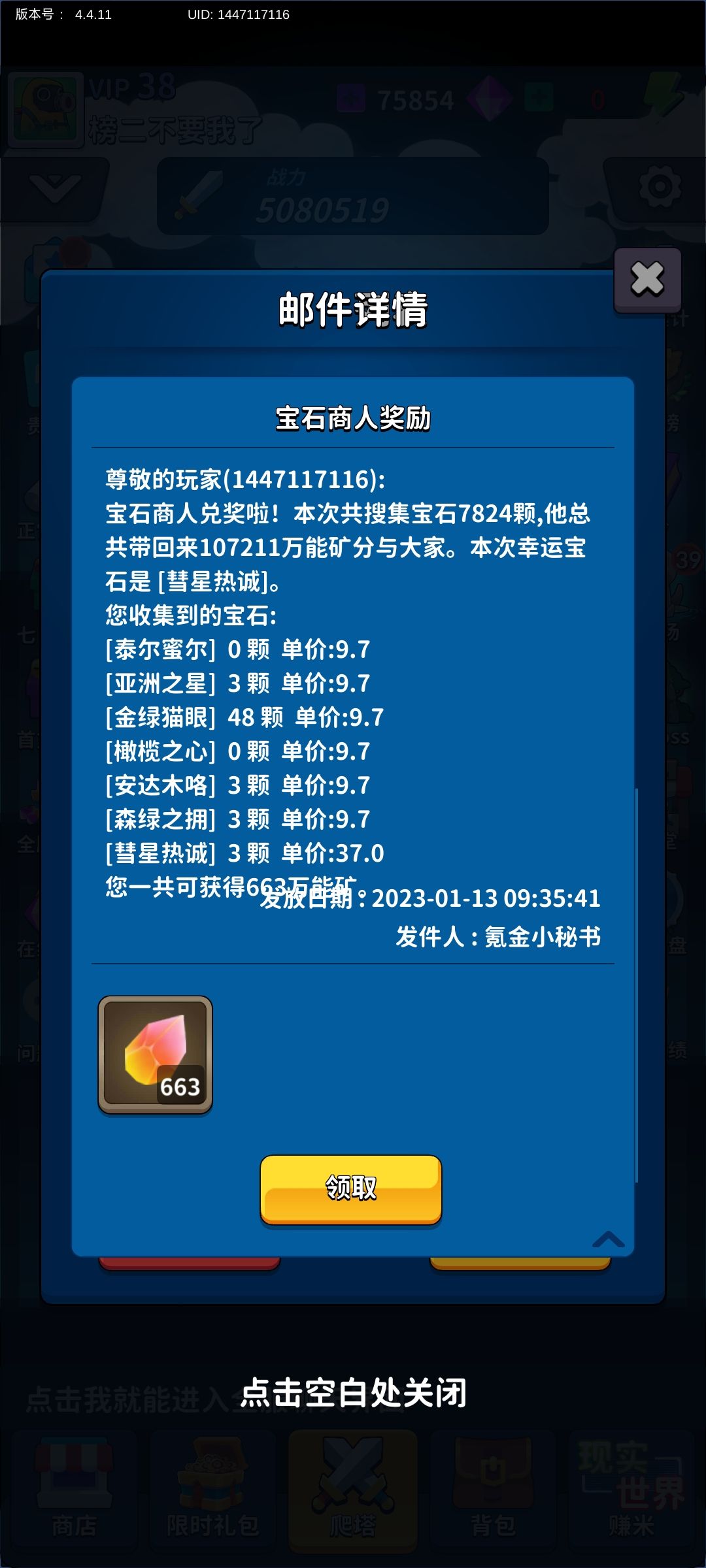Close the 邮件详情 dialog with the X
Screen dimensions: 706x1568
click(x=646, y=278)
